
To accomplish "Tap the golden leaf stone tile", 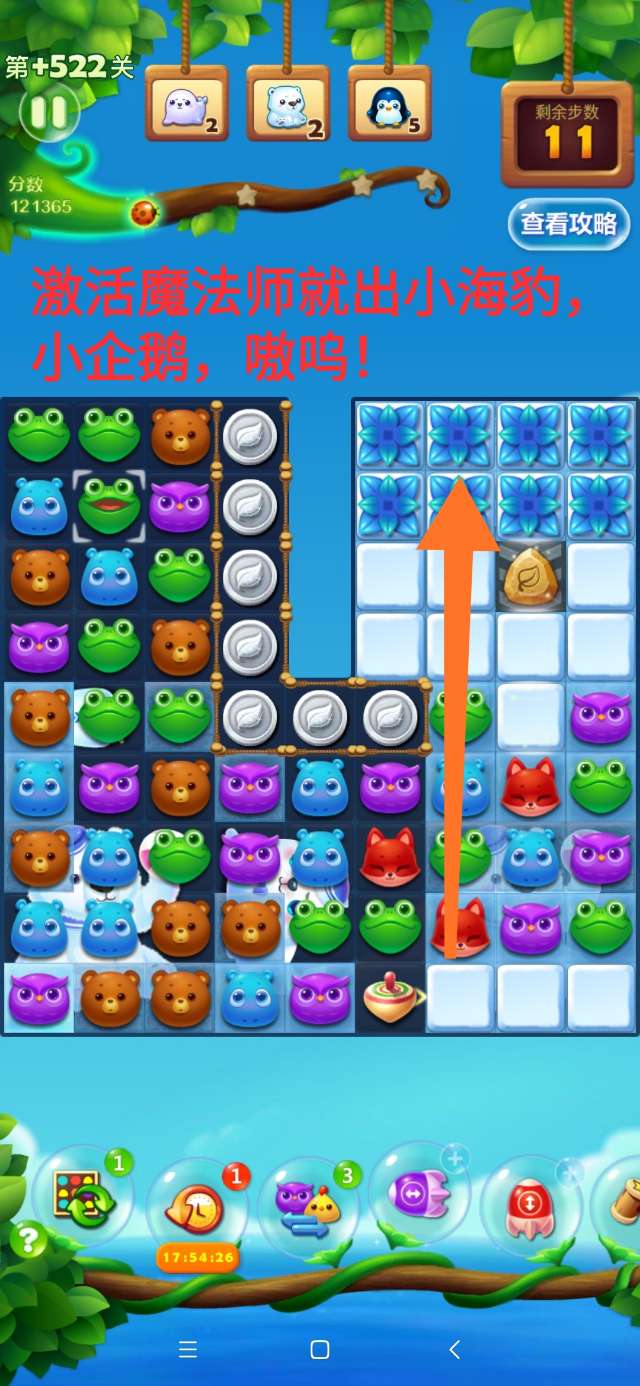I will tap(531, 577).
